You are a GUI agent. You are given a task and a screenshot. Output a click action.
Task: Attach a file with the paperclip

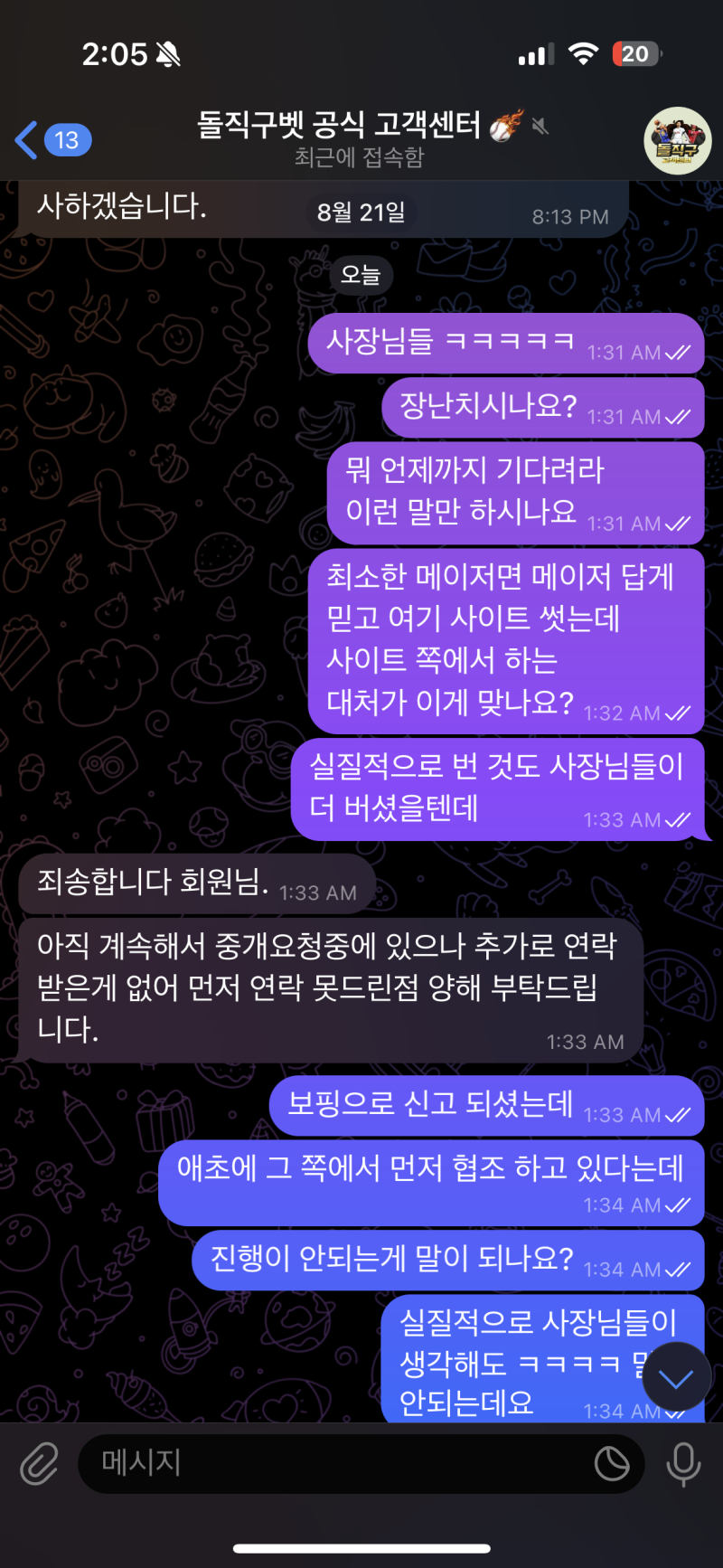39,1462
